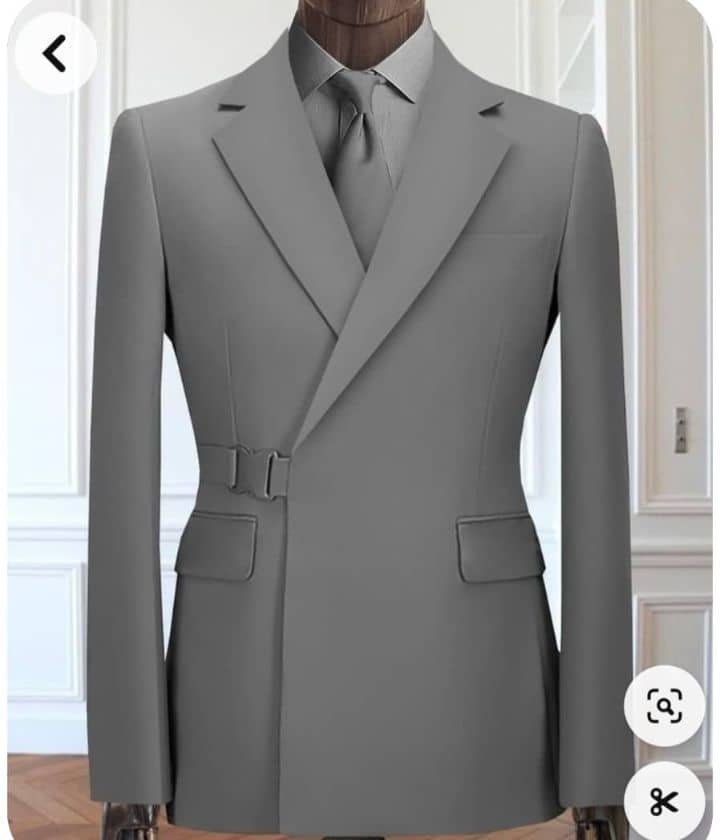Go back using the arrow button
Image resolution: width=720 pixels, height=840 pixels.
tap(56, 54)
